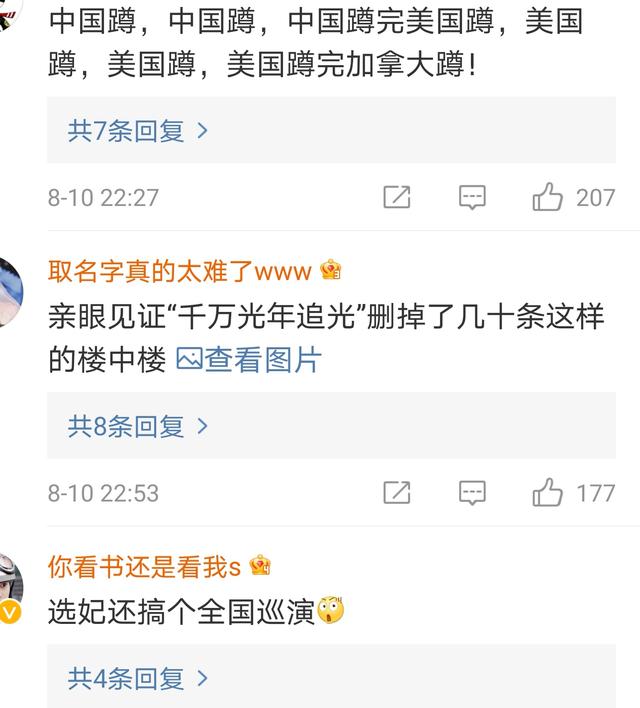Reply to the comment posted 8-10 22:27

pos(472,197)
